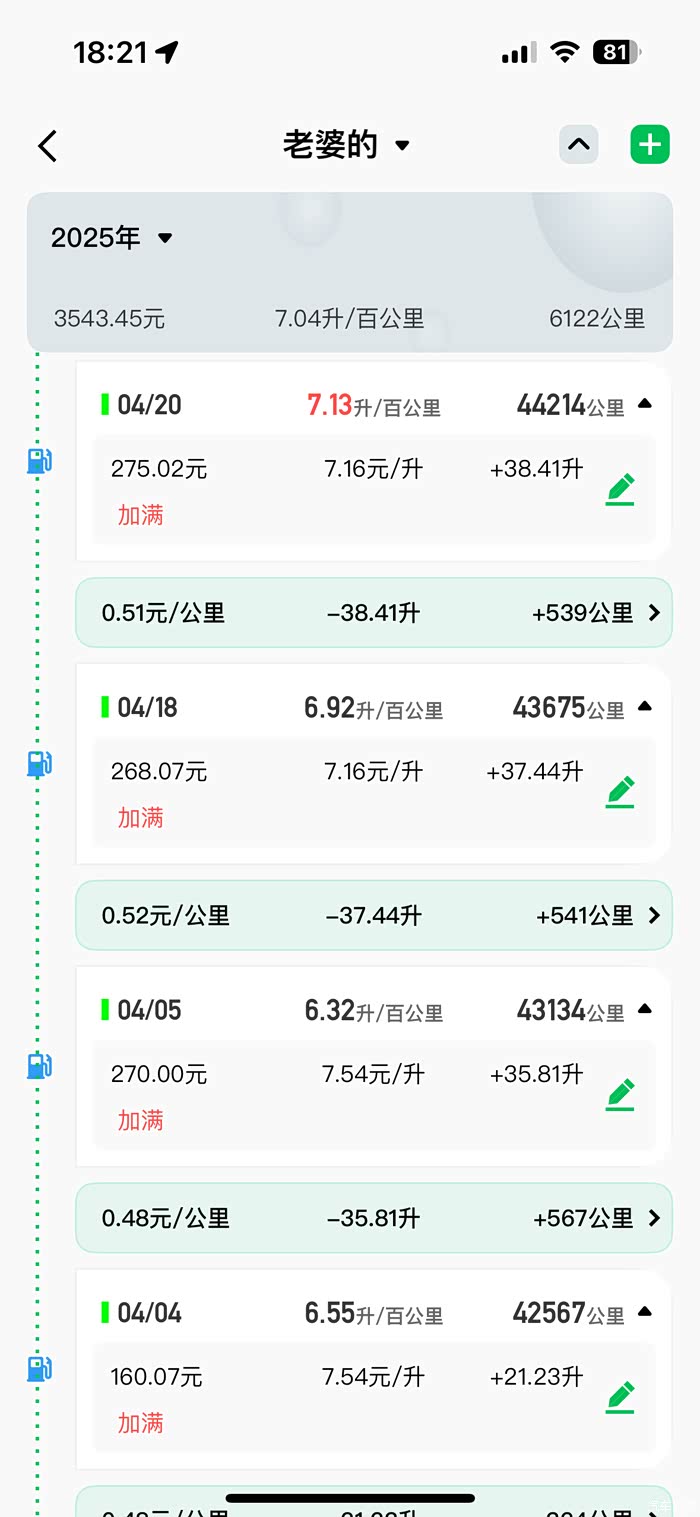
Task: Open the 老婆的 vehicle dropdown
Action: point(346,145)
